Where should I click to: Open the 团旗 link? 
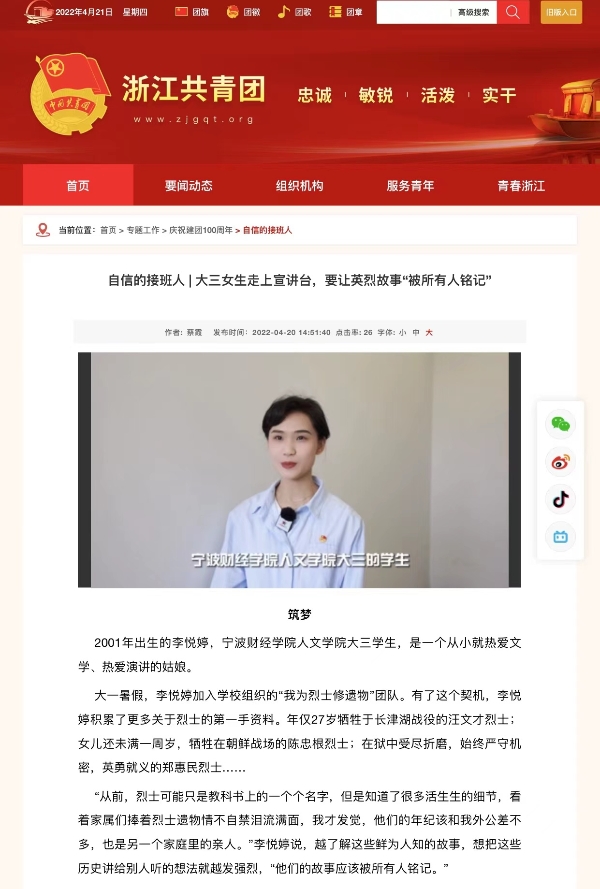[x=193, y=12]
